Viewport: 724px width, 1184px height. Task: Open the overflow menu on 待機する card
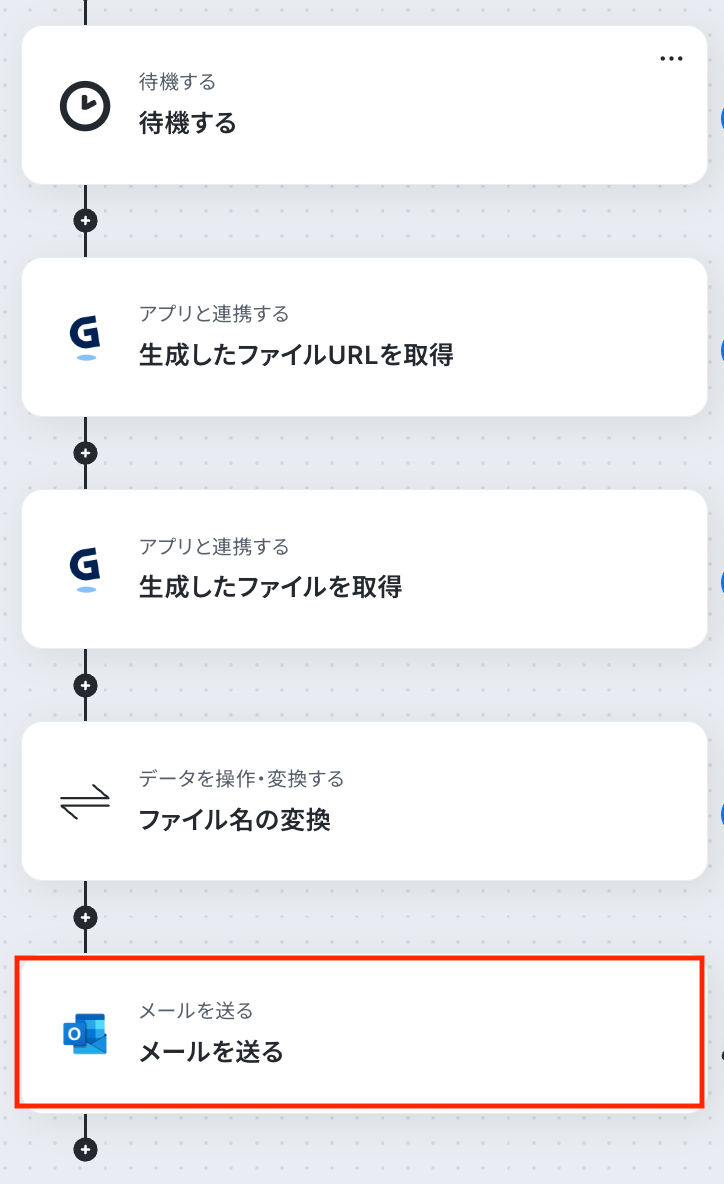point(671,59)
